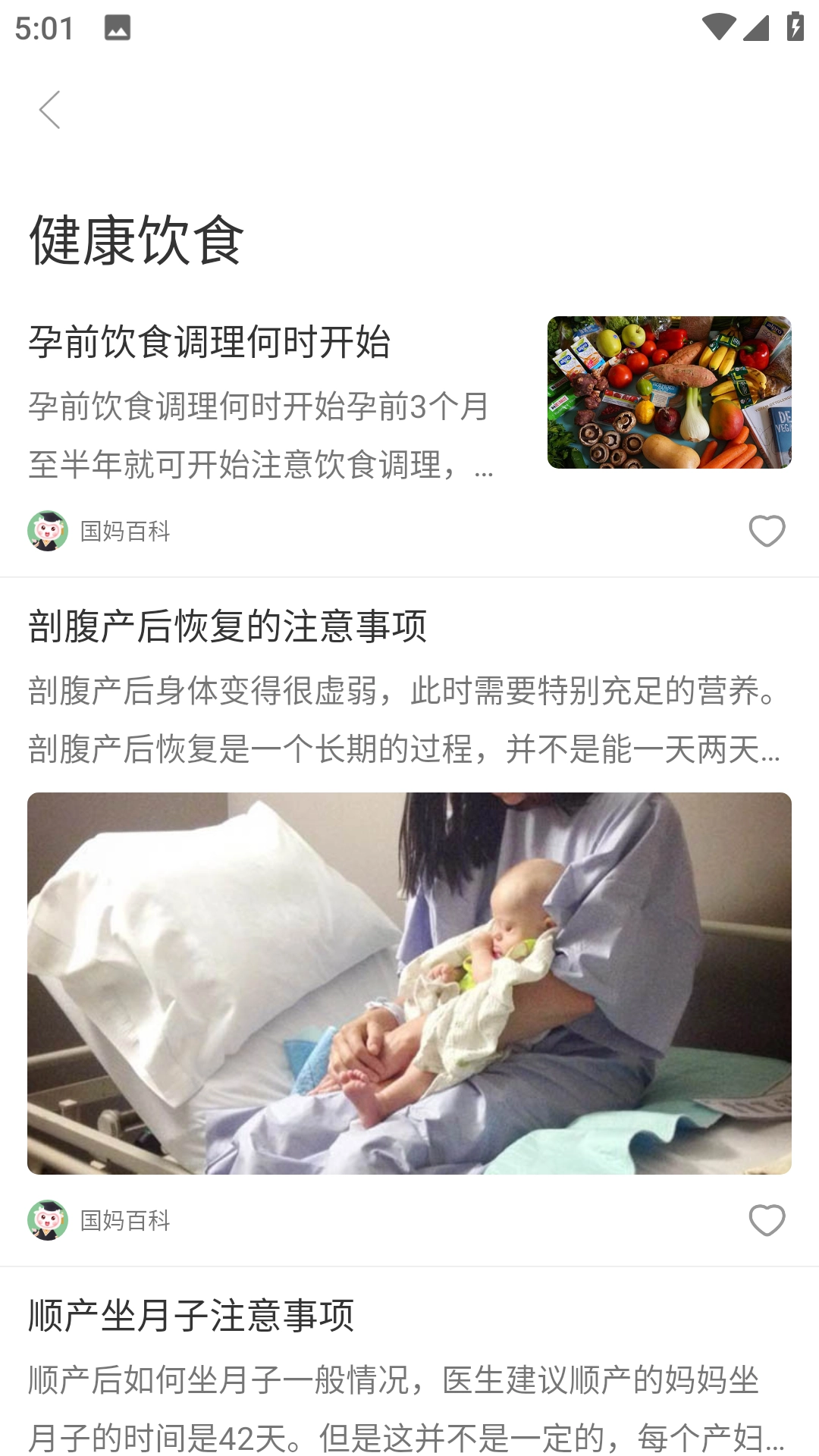
Task: Open article 顺产坐月子注意事项
Action: click(x=191, y=1316)
